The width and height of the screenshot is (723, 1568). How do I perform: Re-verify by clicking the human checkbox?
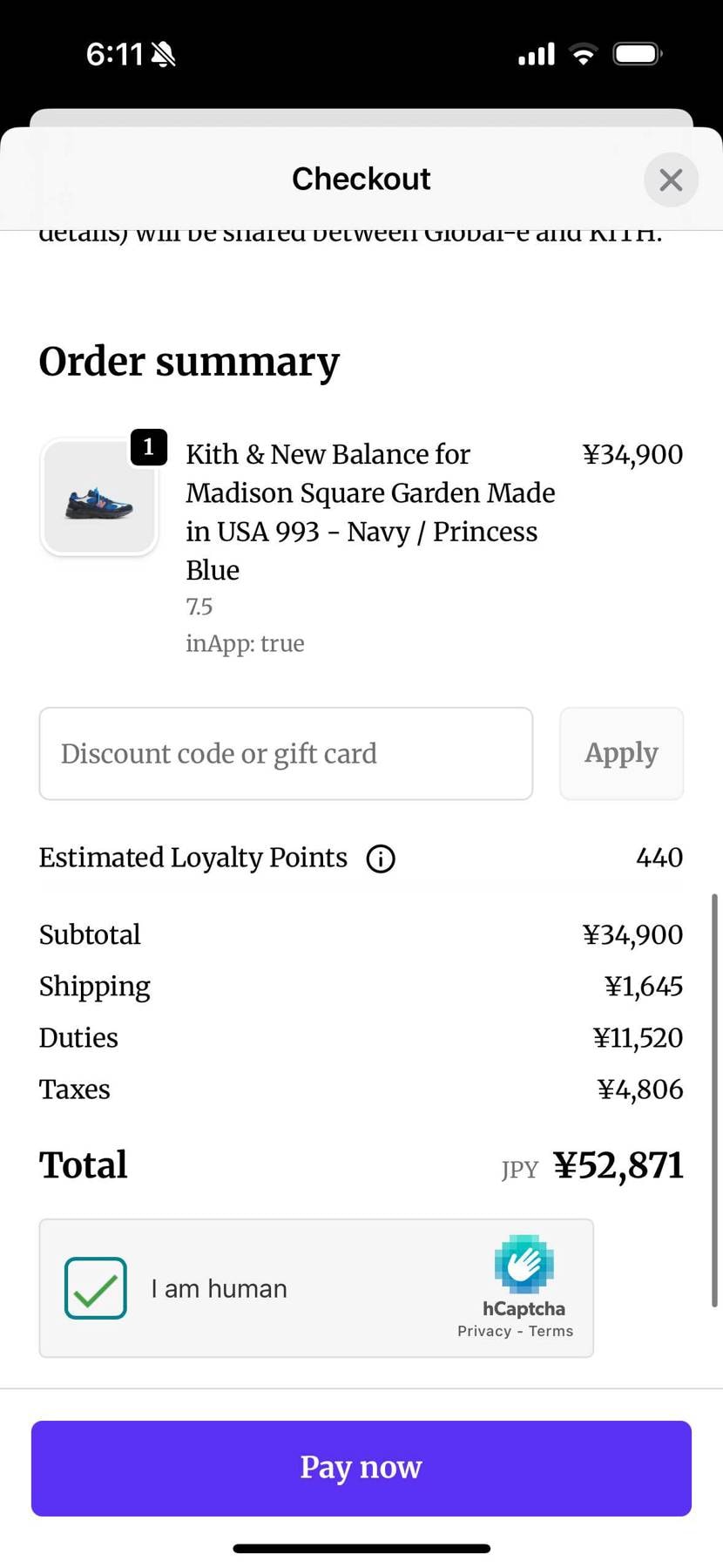coord(95,1287)
